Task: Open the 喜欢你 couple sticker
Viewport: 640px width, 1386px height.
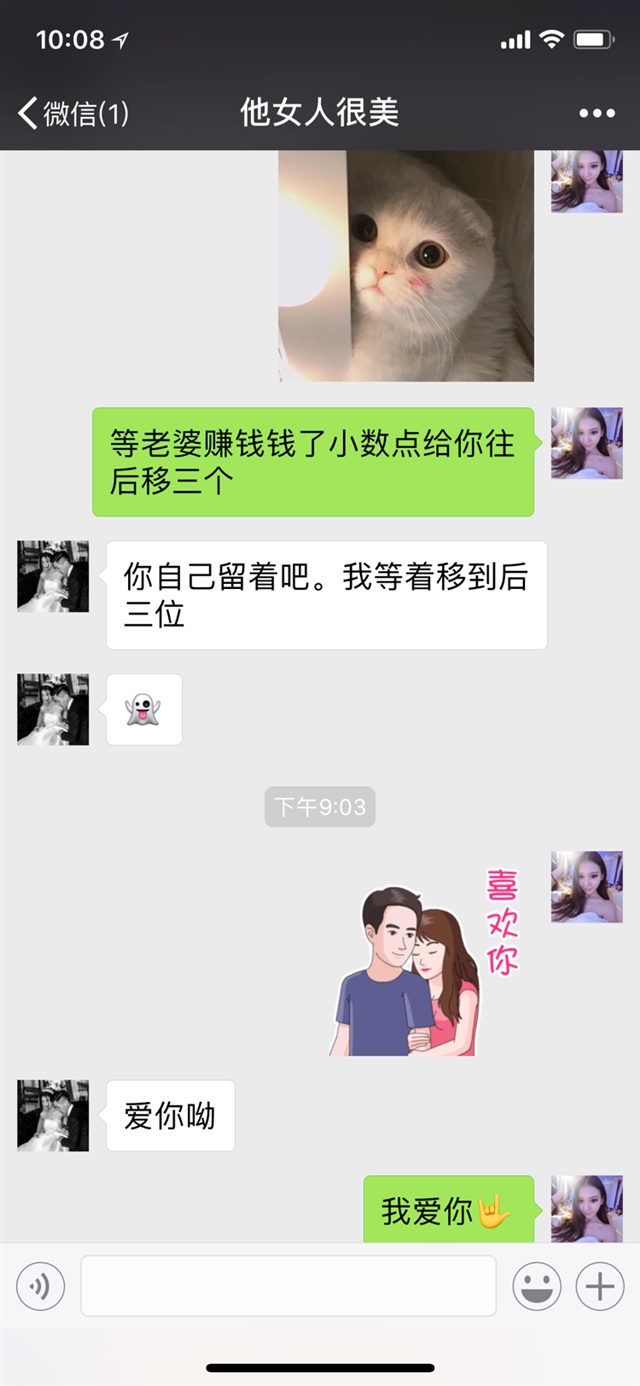Action: tap(425, 962)
